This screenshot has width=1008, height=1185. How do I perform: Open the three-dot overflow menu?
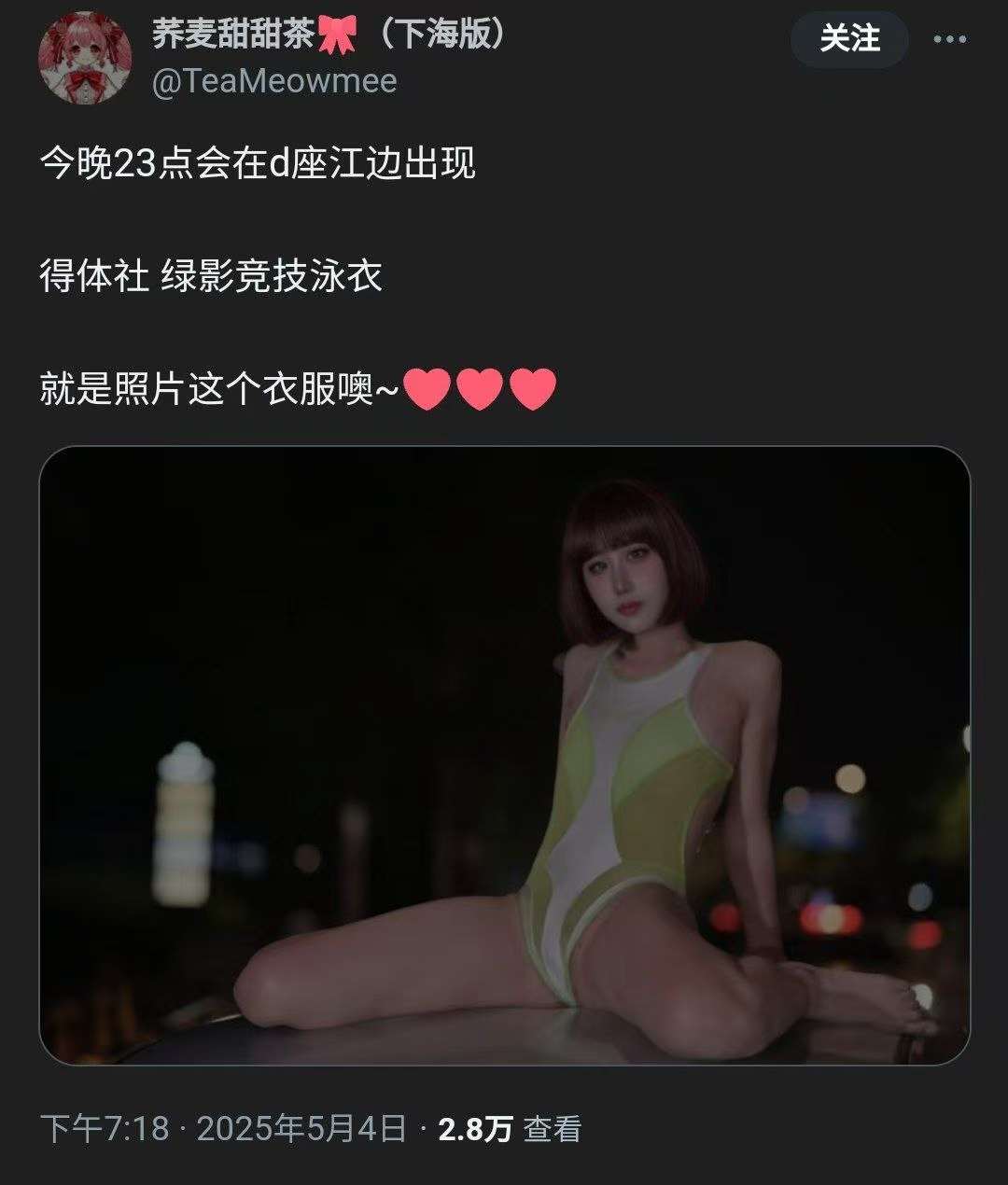pyautogui.click(x=949, y=40)
